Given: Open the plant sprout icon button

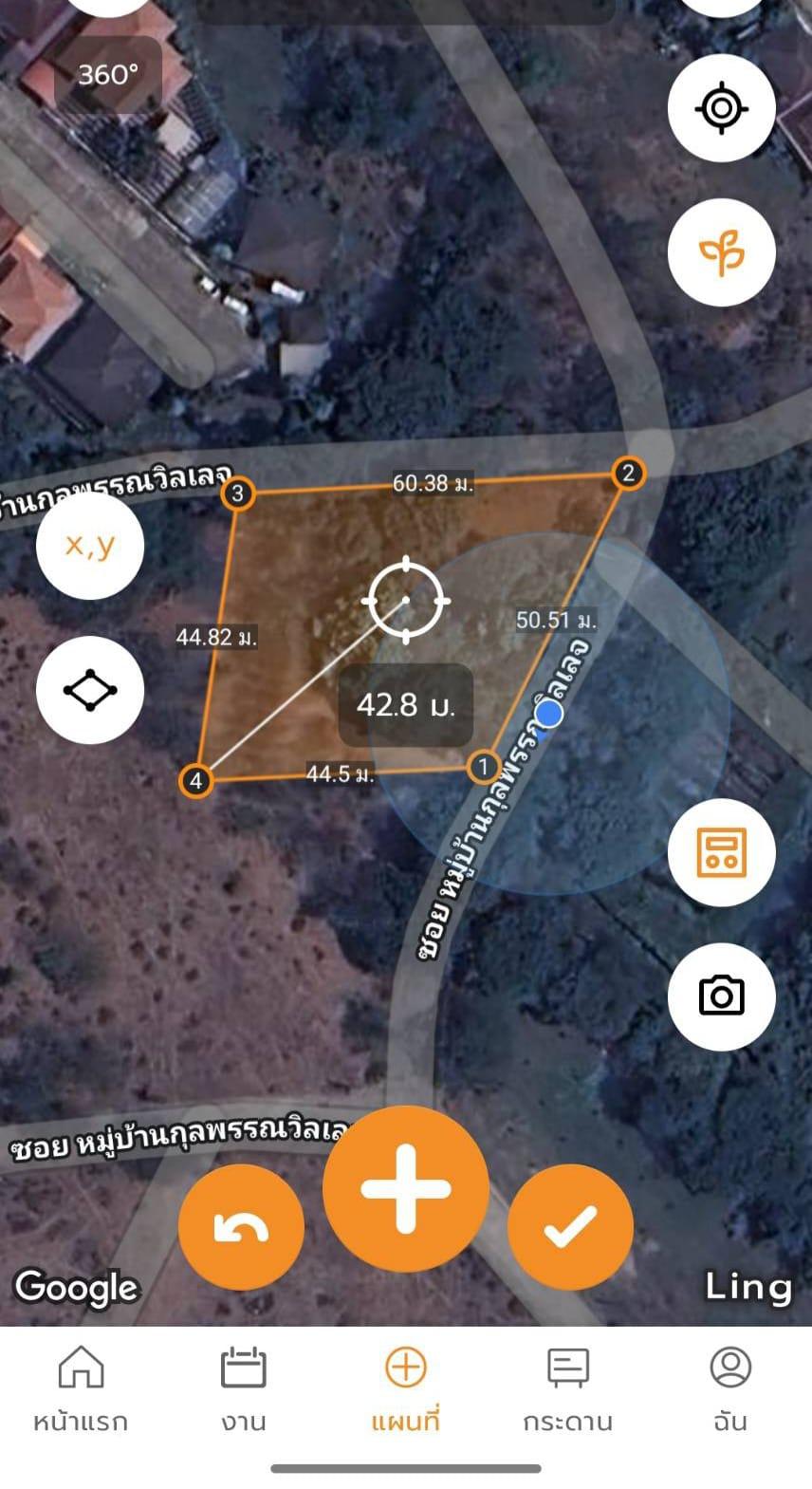Looking at the screenshot, I should (721, 251).
